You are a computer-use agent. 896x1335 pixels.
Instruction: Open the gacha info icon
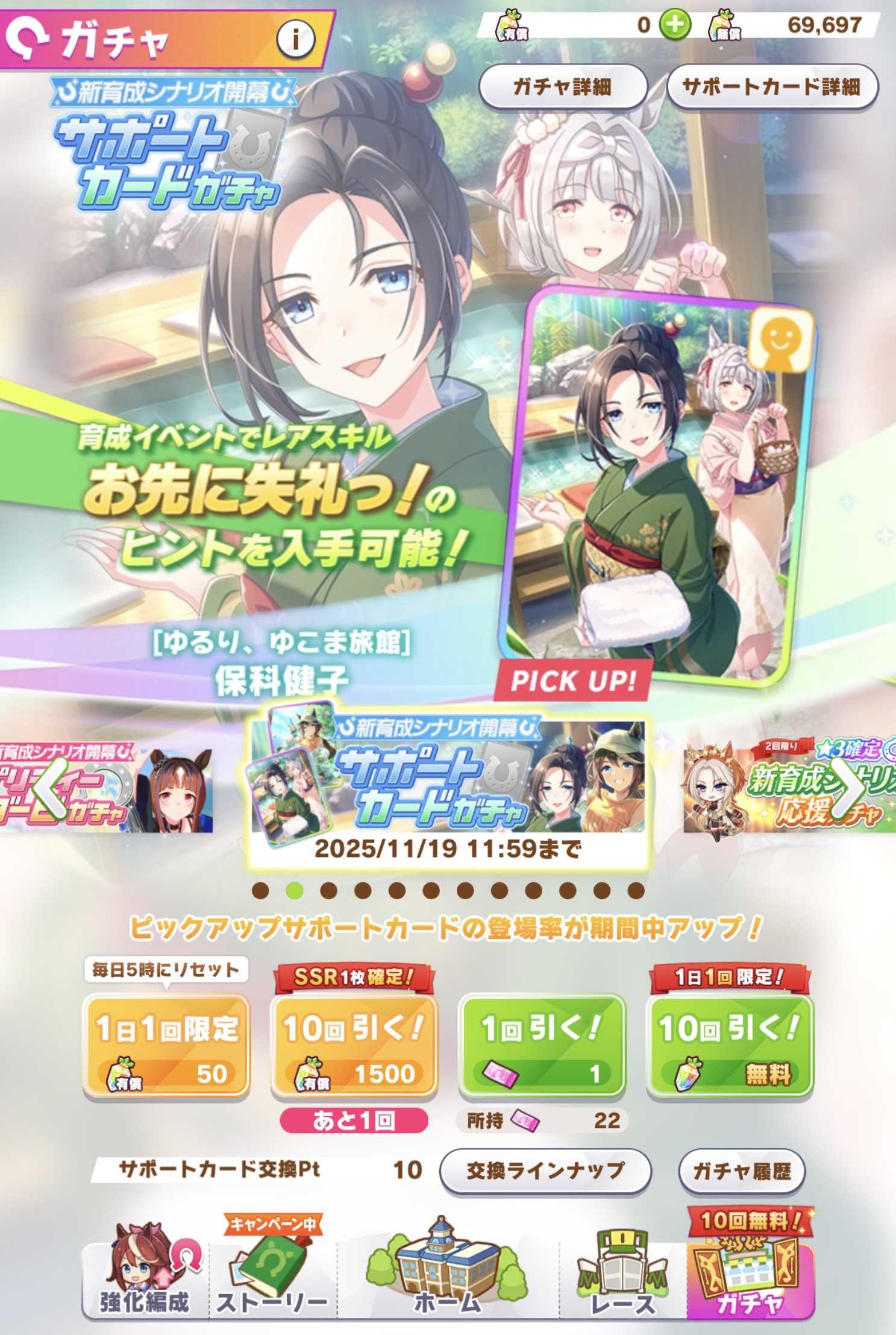tap(295, 39)
